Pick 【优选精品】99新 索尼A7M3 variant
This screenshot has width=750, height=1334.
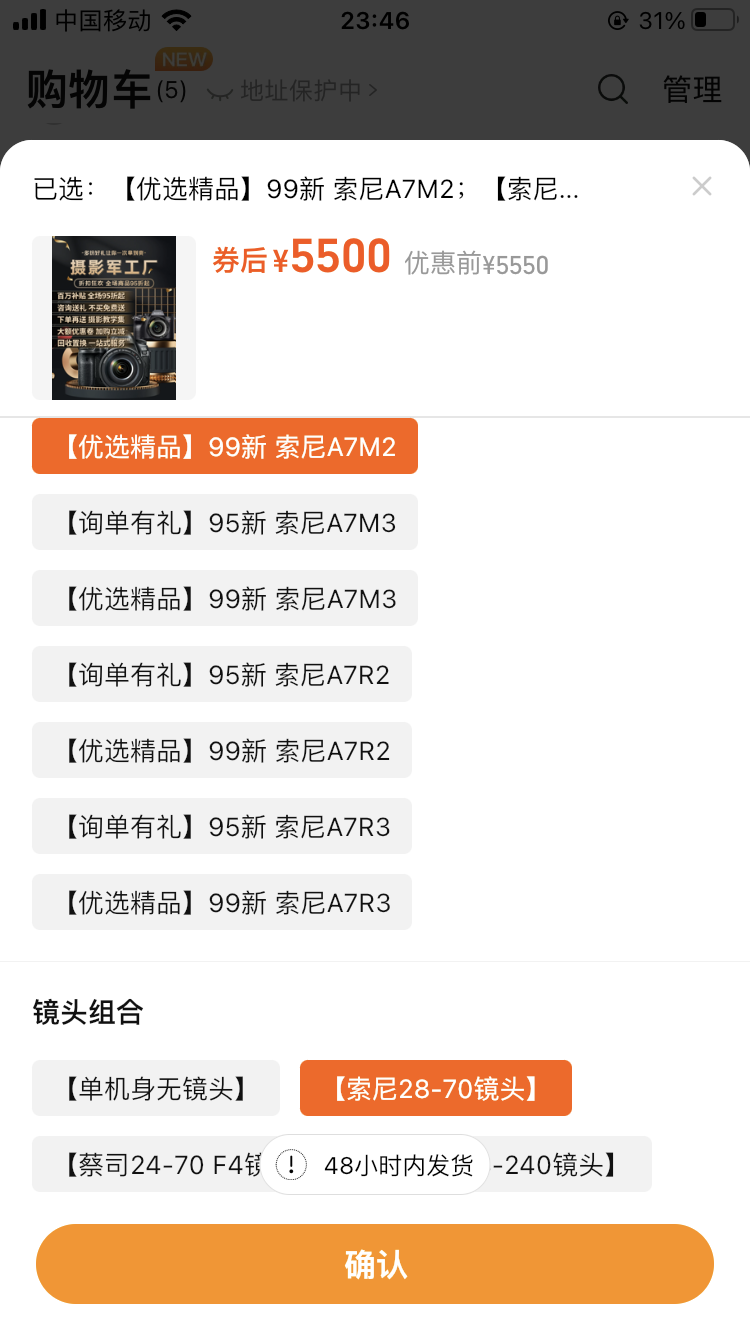(225, 598)
